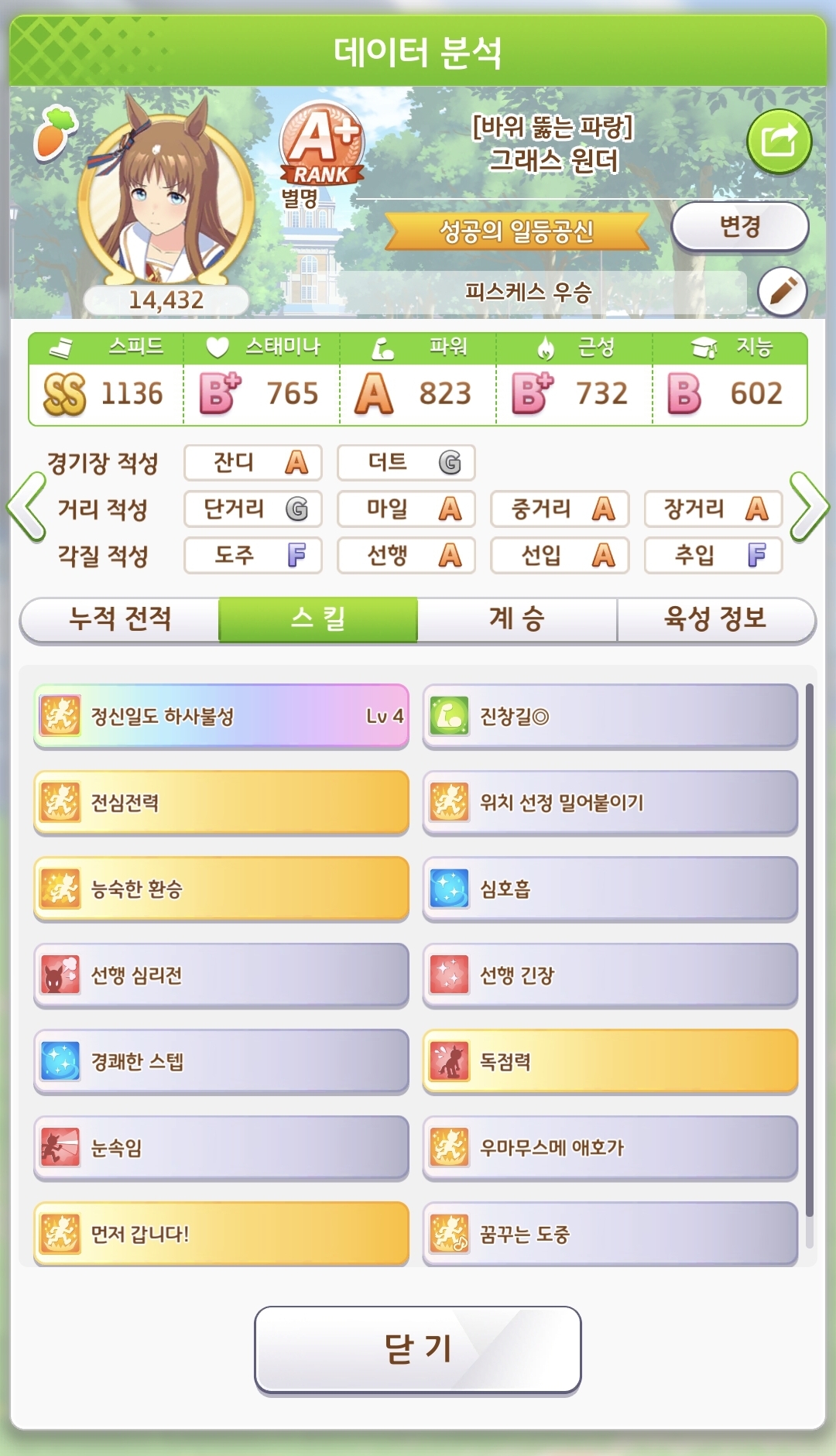Go to the previous character with left arrow

tap(26, 508)
